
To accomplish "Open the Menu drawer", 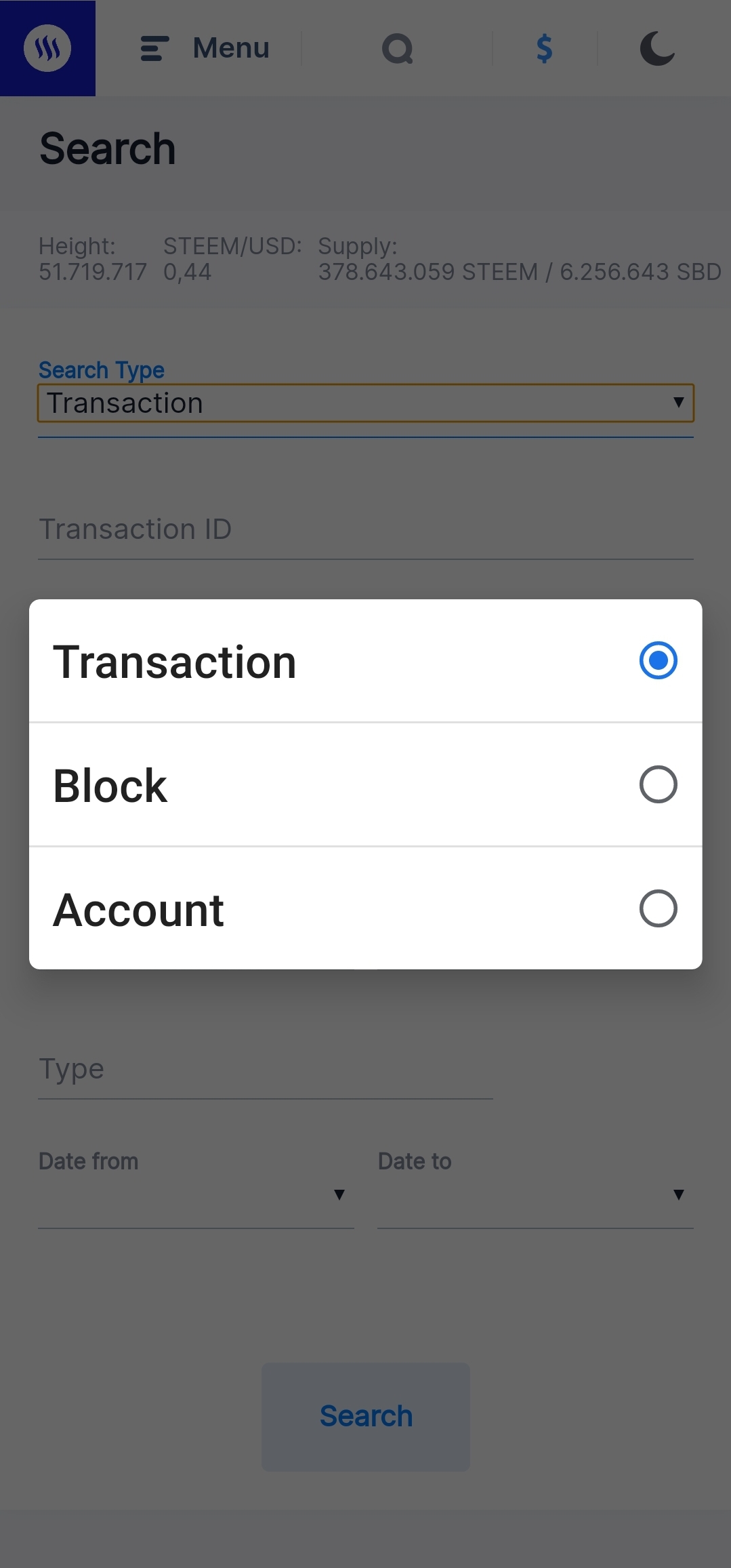I will (x=205, y=49).
